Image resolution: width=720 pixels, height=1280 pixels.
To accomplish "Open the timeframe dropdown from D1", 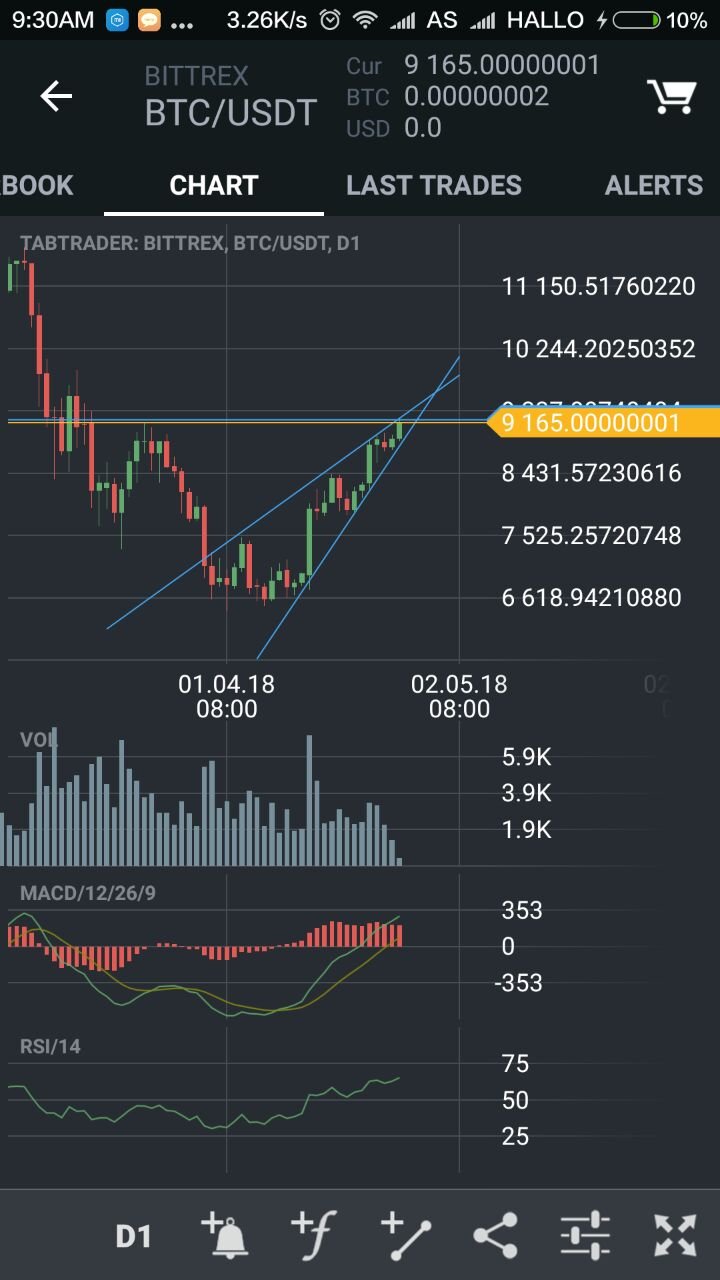I will 133,1236.
